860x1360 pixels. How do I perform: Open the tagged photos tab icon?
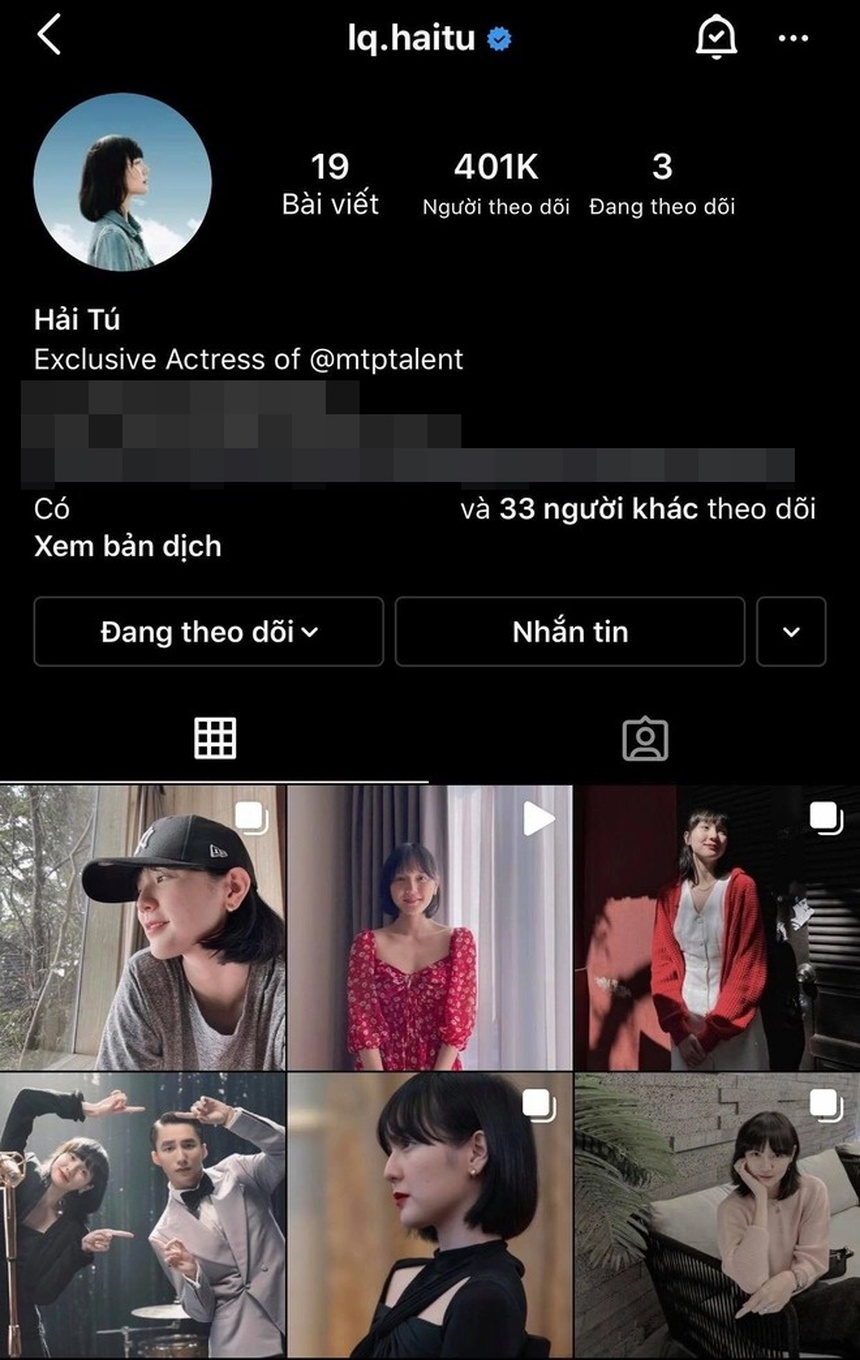pyautogui.click(x=645, y=740)
